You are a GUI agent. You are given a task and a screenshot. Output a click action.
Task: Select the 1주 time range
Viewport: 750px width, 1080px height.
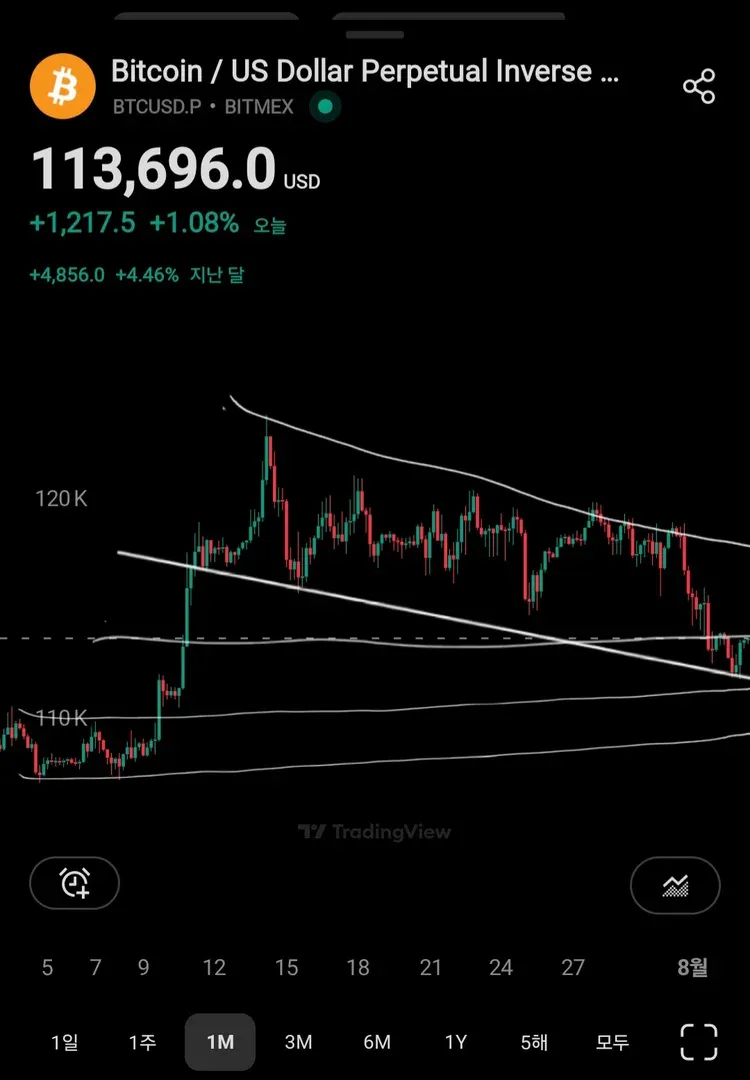click(x=142, y=1042)
